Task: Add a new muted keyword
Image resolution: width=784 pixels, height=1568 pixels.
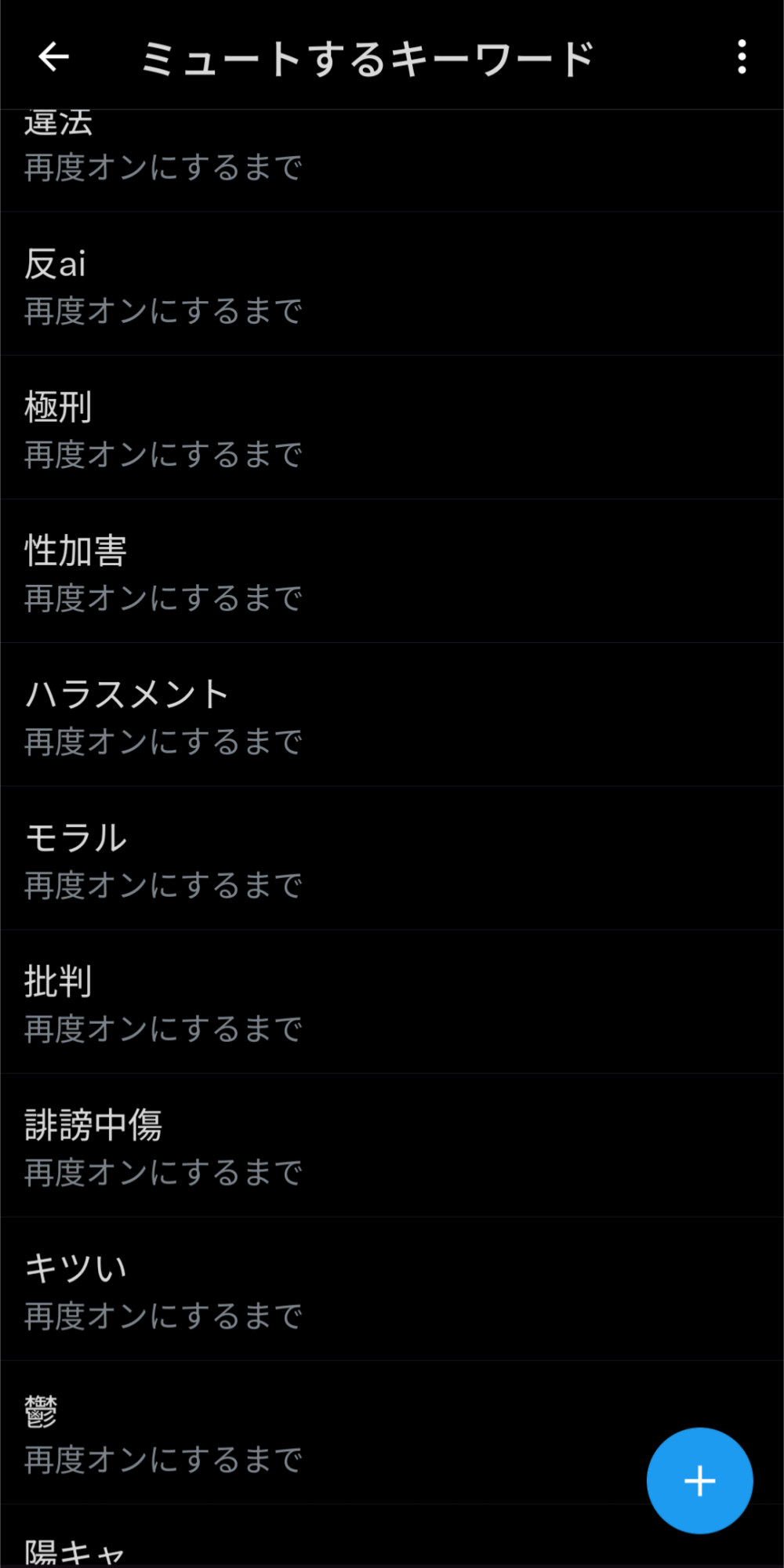Action: pyautogui.click(x=699, y=1480)
